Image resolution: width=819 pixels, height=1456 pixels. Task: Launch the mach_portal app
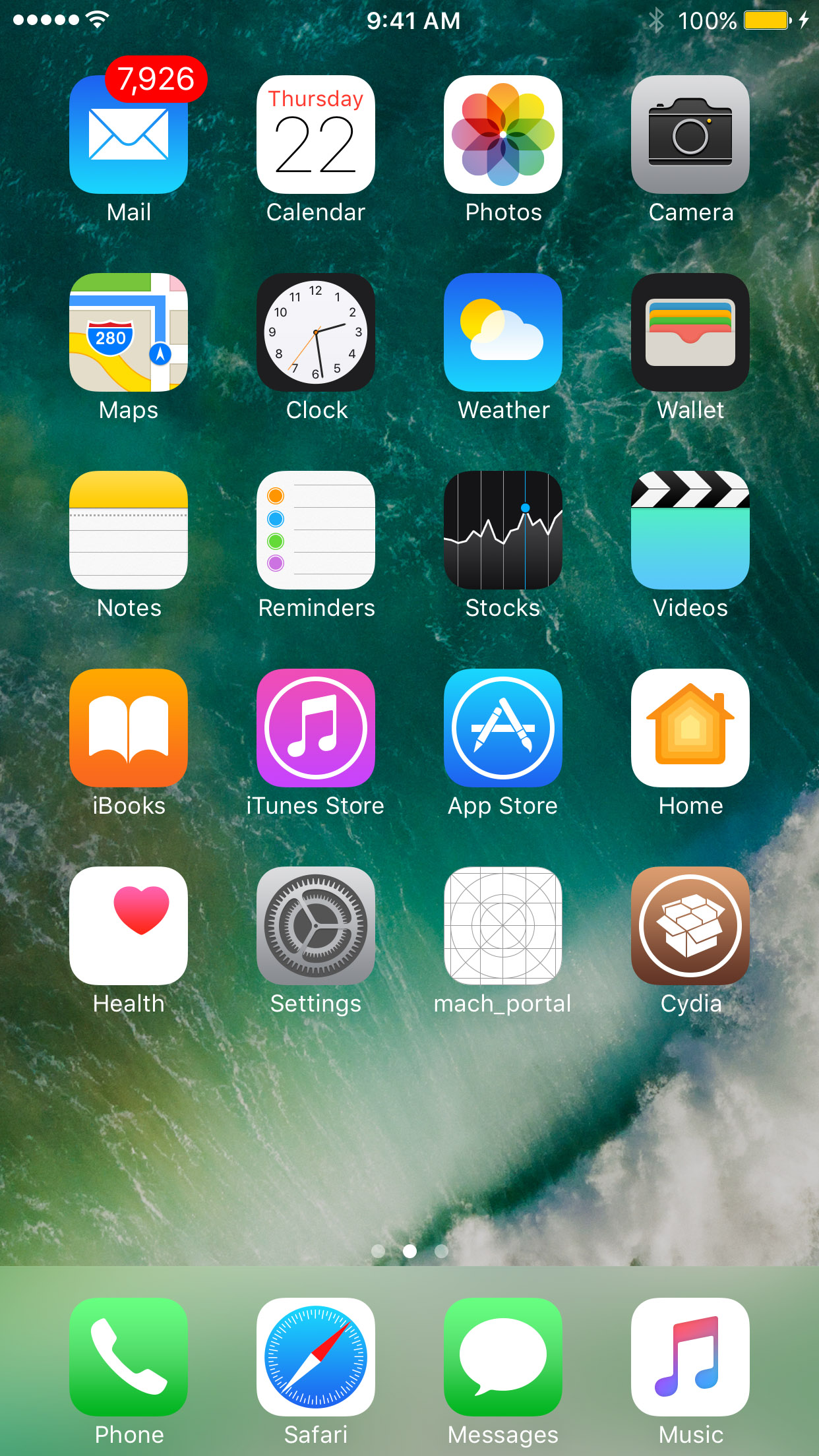tap(503, 926)
